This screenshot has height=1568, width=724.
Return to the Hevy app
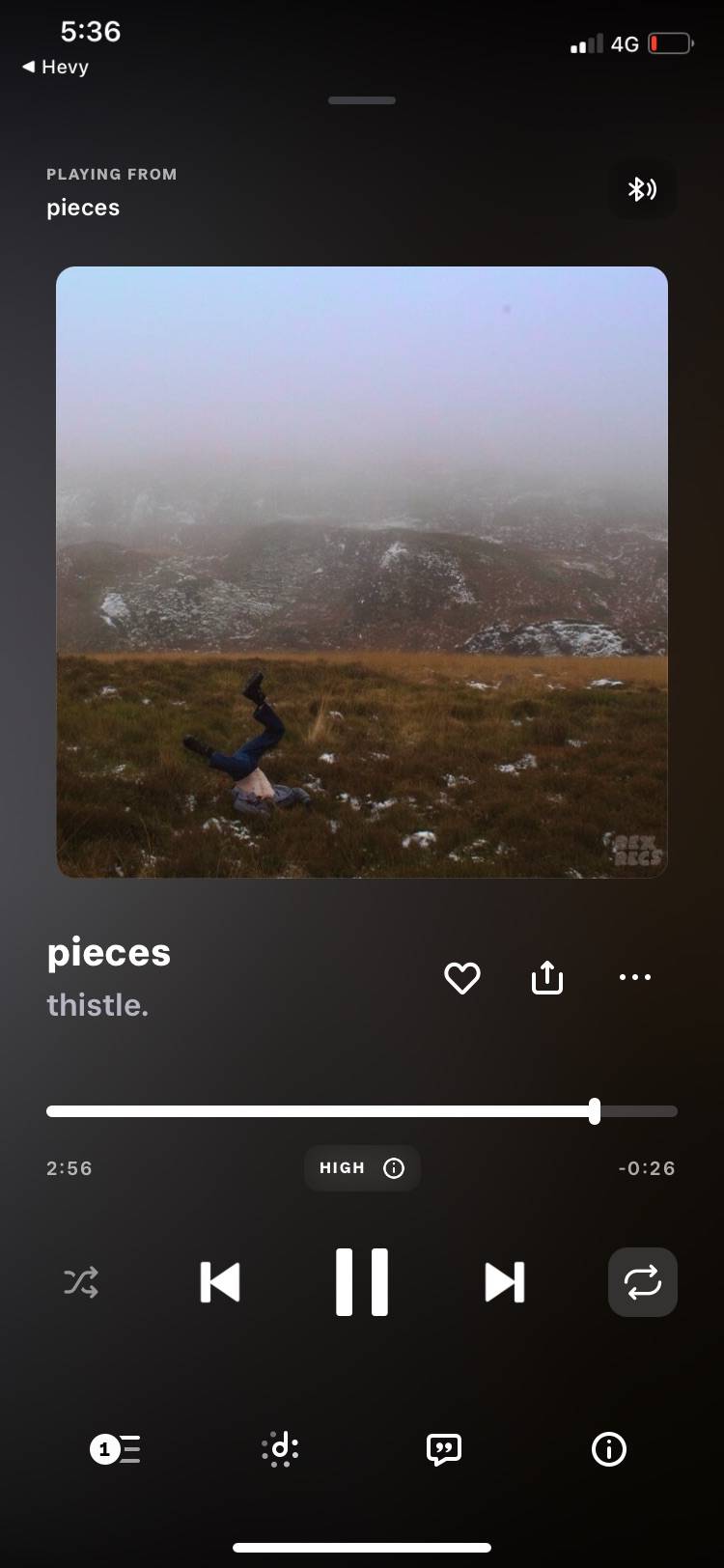pyautogui.click(x=55, y=67)
